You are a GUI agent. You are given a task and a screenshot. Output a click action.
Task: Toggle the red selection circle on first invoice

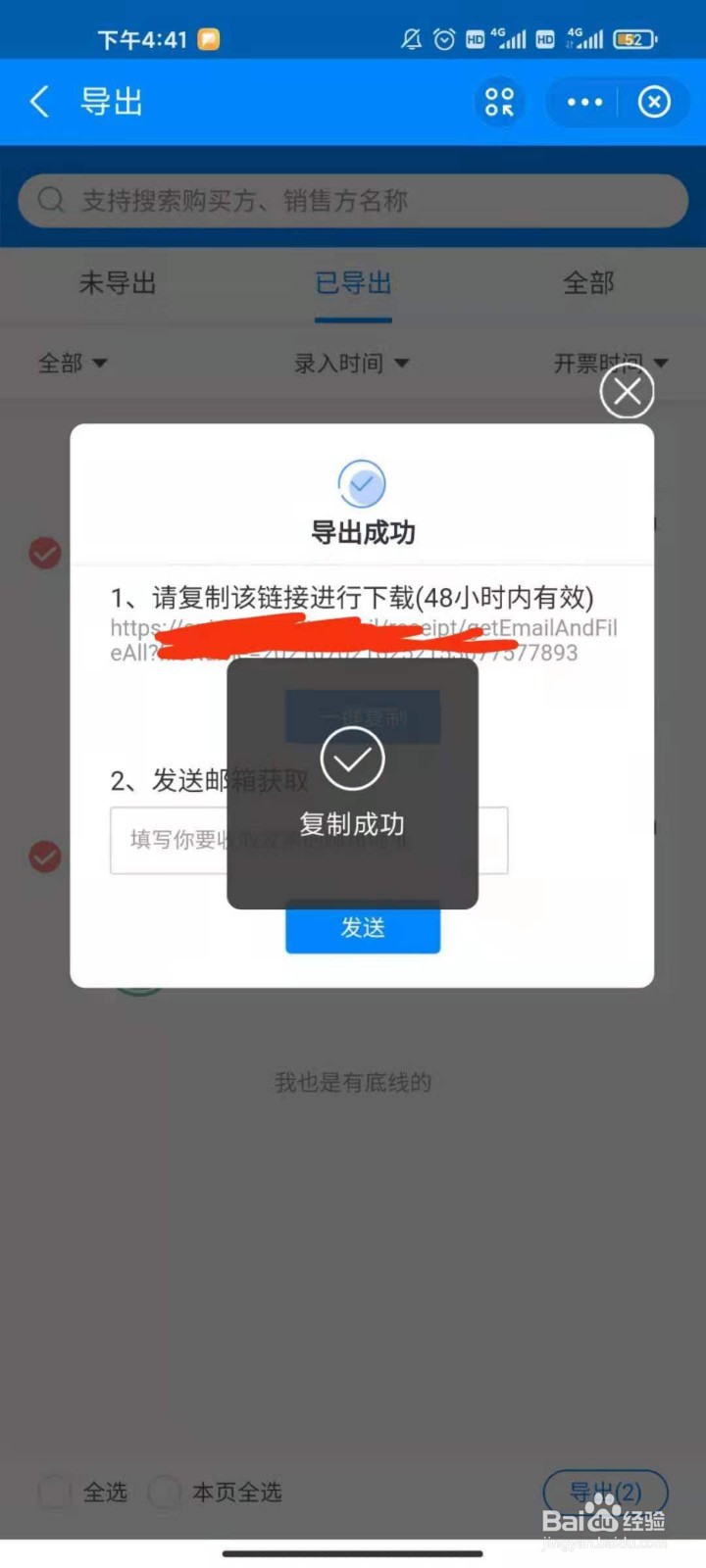point(44,553)
